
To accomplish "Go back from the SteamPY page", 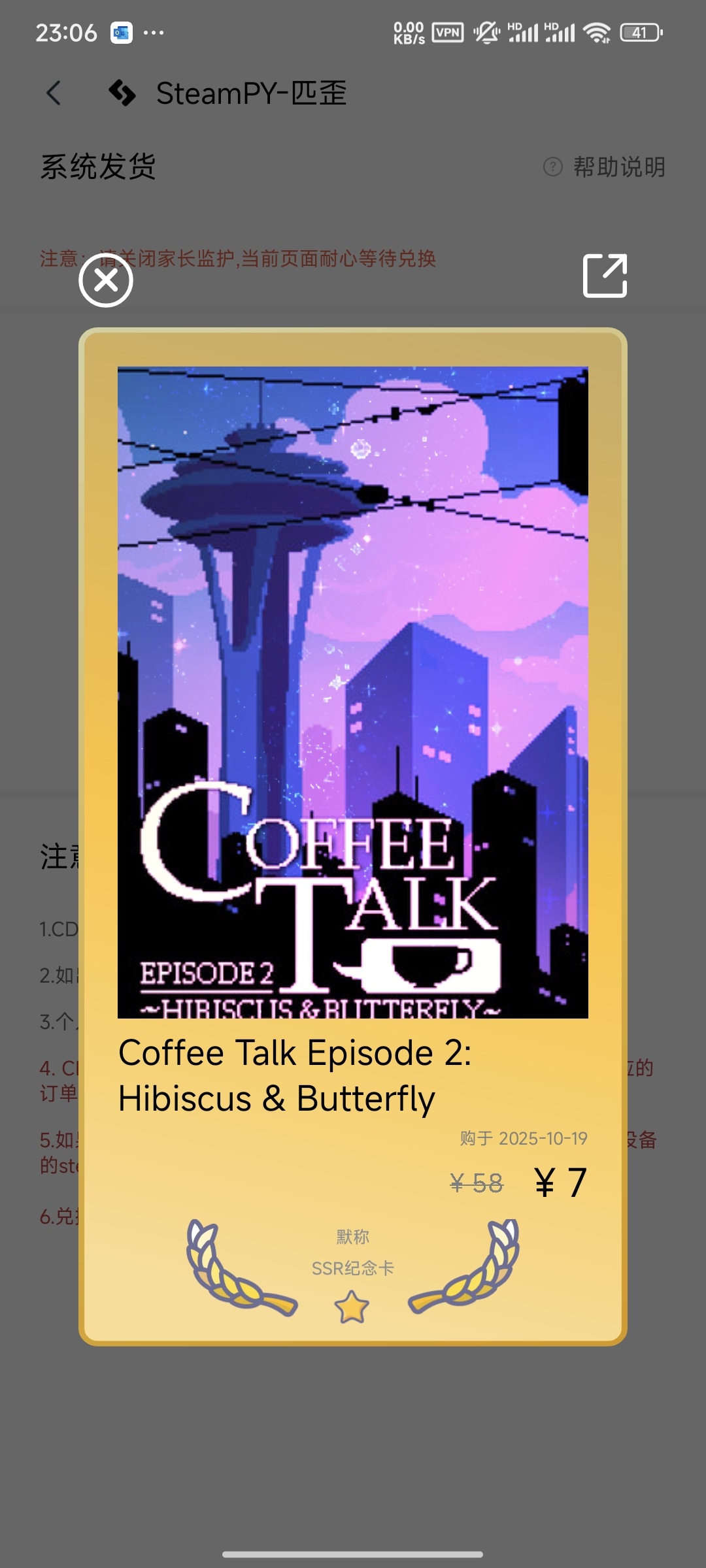I will (54, 93).
